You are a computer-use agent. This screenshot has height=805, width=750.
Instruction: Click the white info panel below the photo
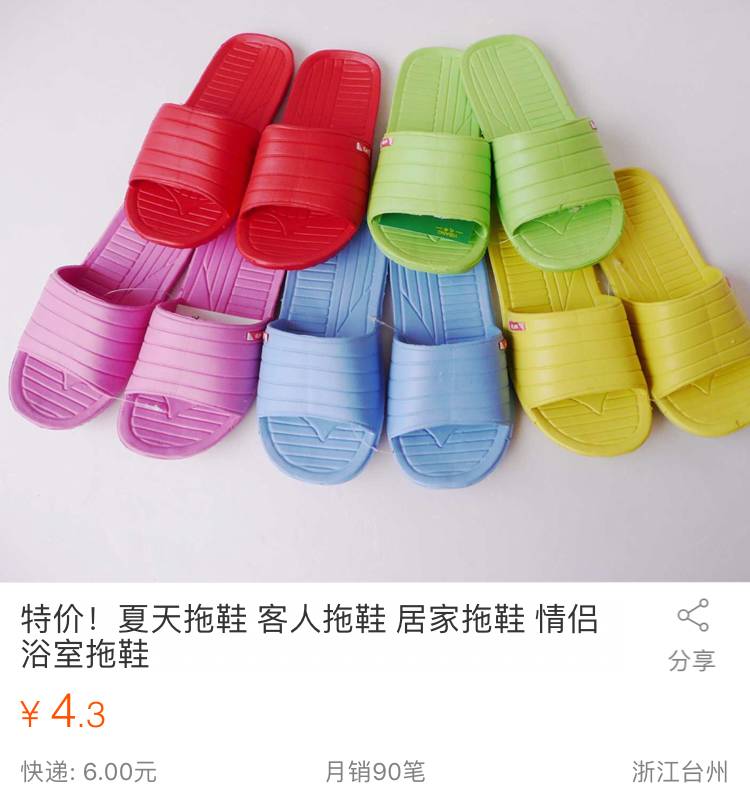point(375,690)
